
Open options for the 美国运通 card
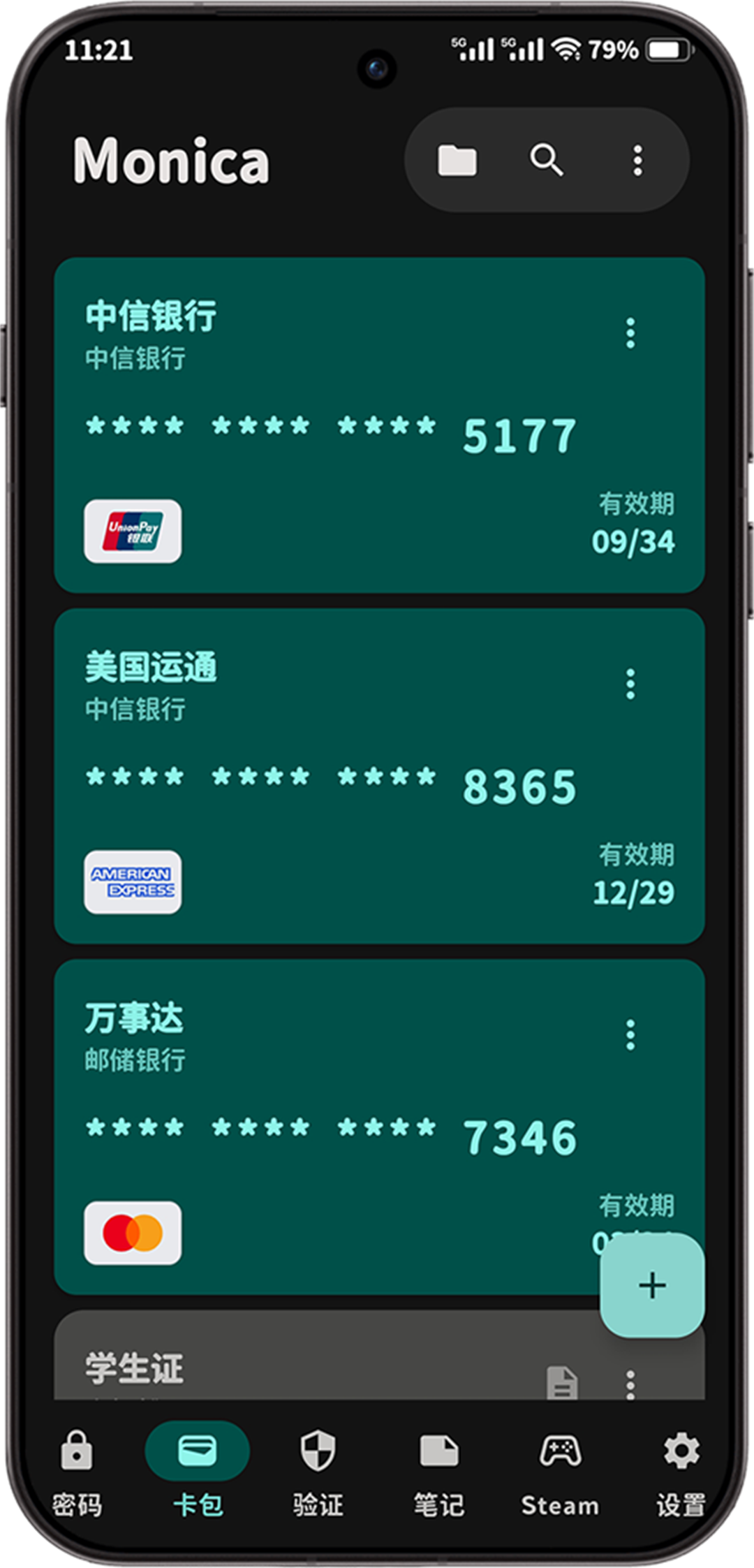pos(630,684)
